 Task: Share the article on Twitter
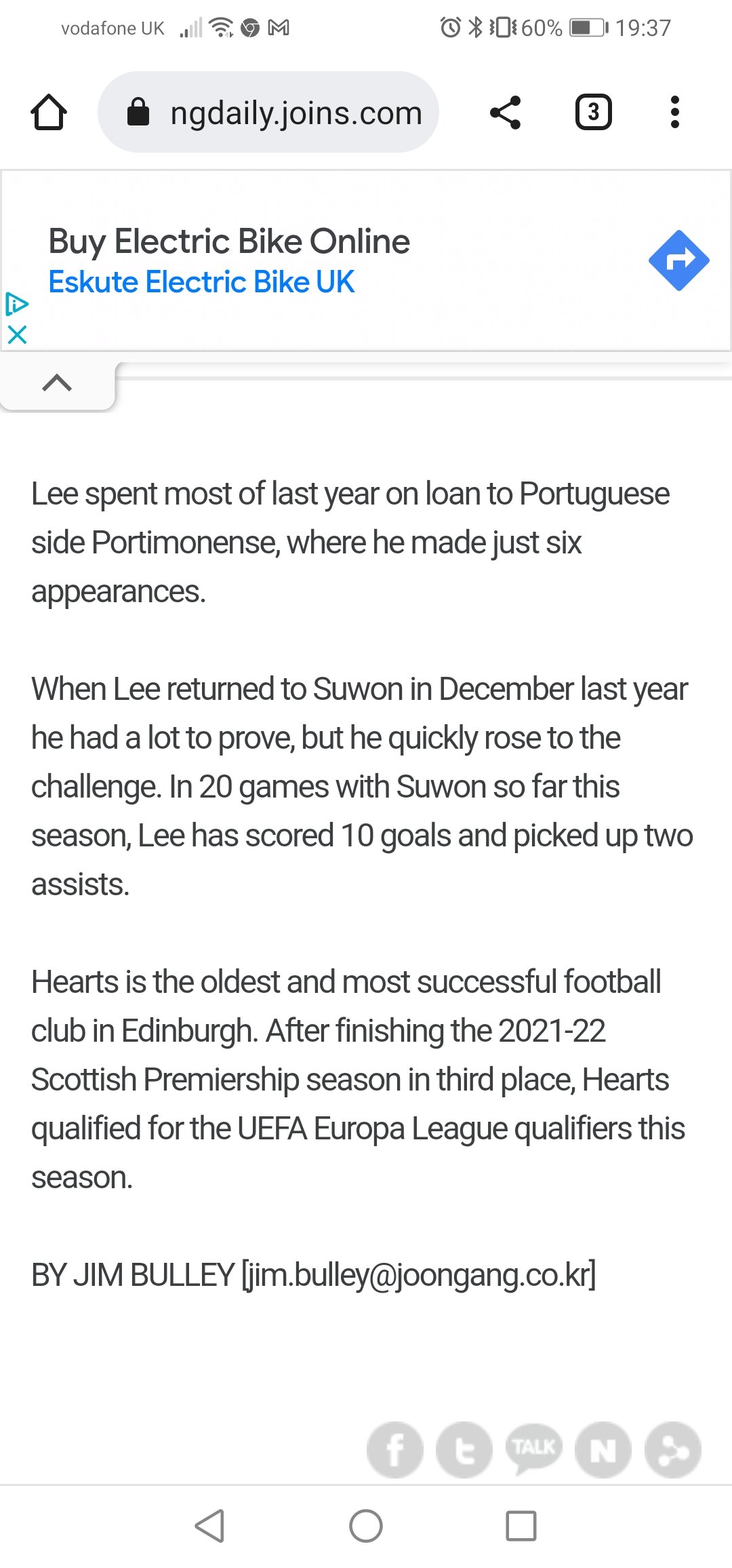coord(464,1450)
